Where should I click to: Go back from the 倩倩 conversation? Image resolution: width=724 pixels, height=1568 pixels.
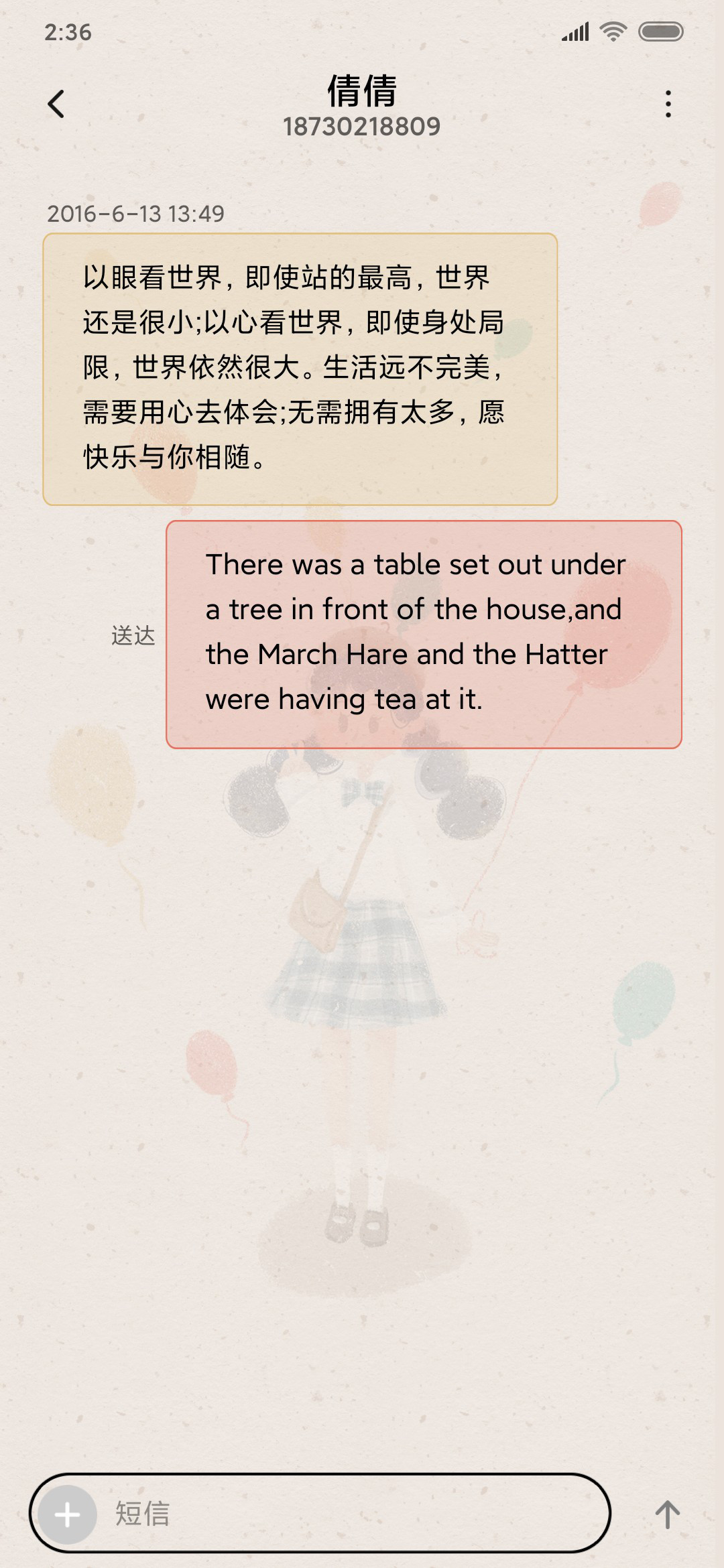56,104
